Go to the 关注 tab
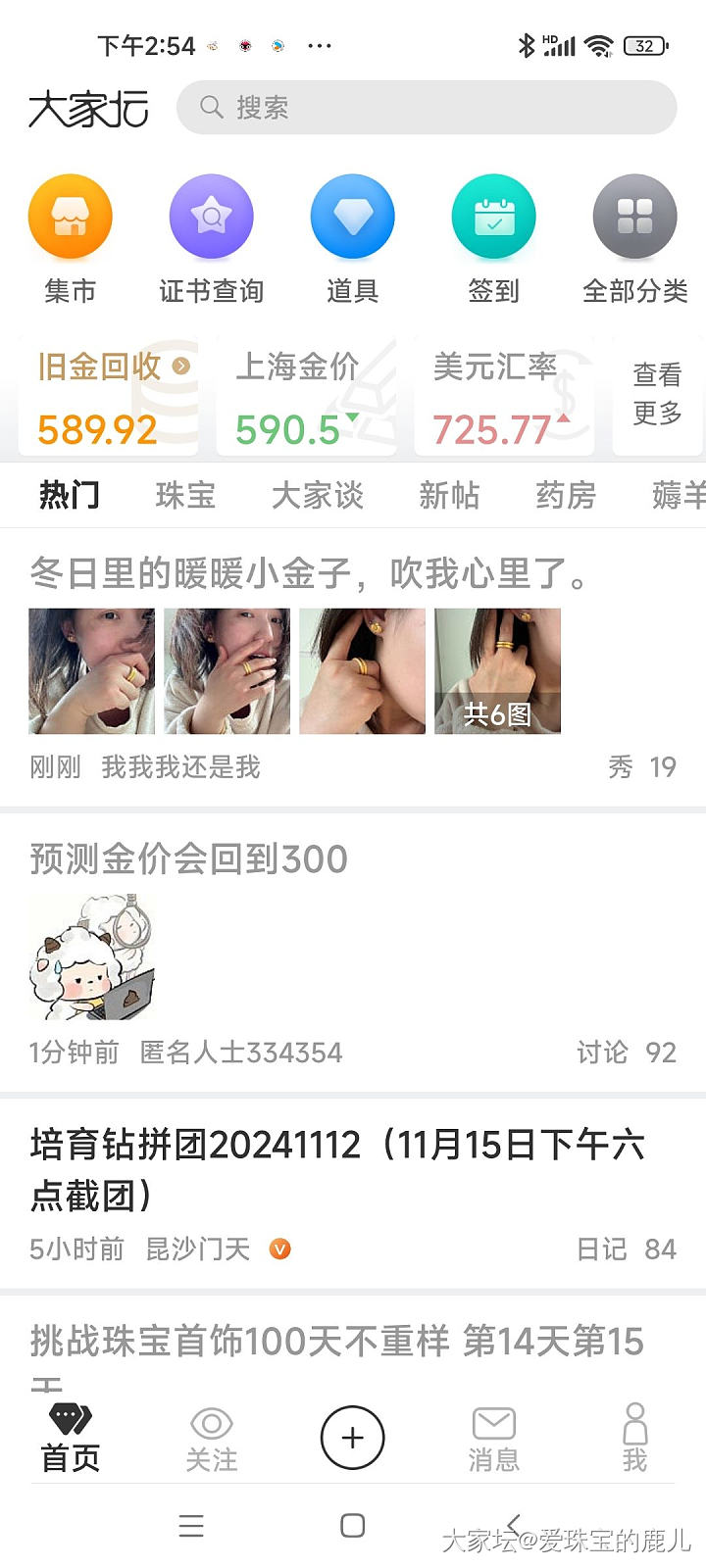The width and height of the screenshot is (706, 1568). 211,1438
